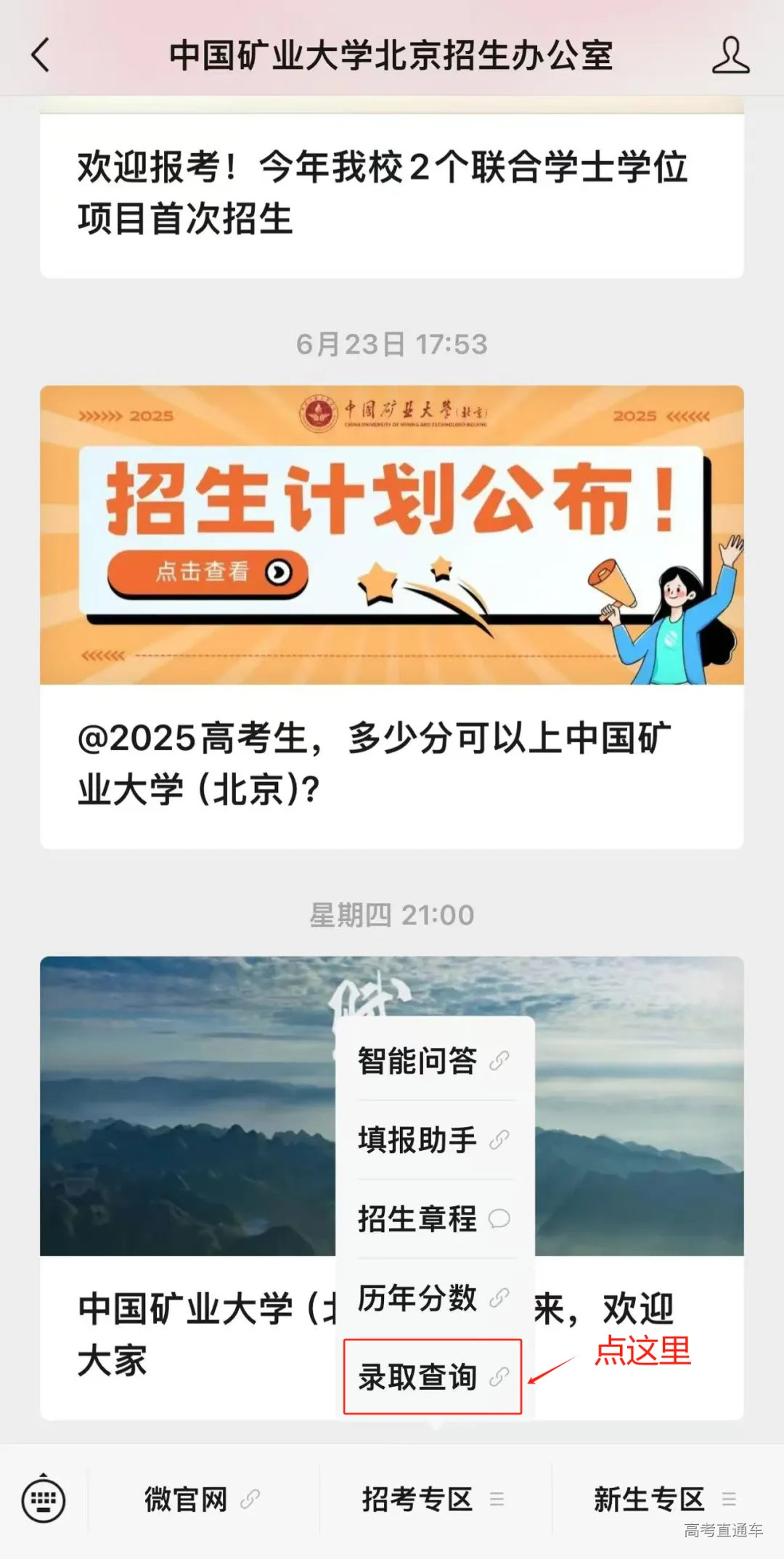The image size is (784, 1559).
Task: Tap the back arrow in the top bar
Action: click(40, 54)
